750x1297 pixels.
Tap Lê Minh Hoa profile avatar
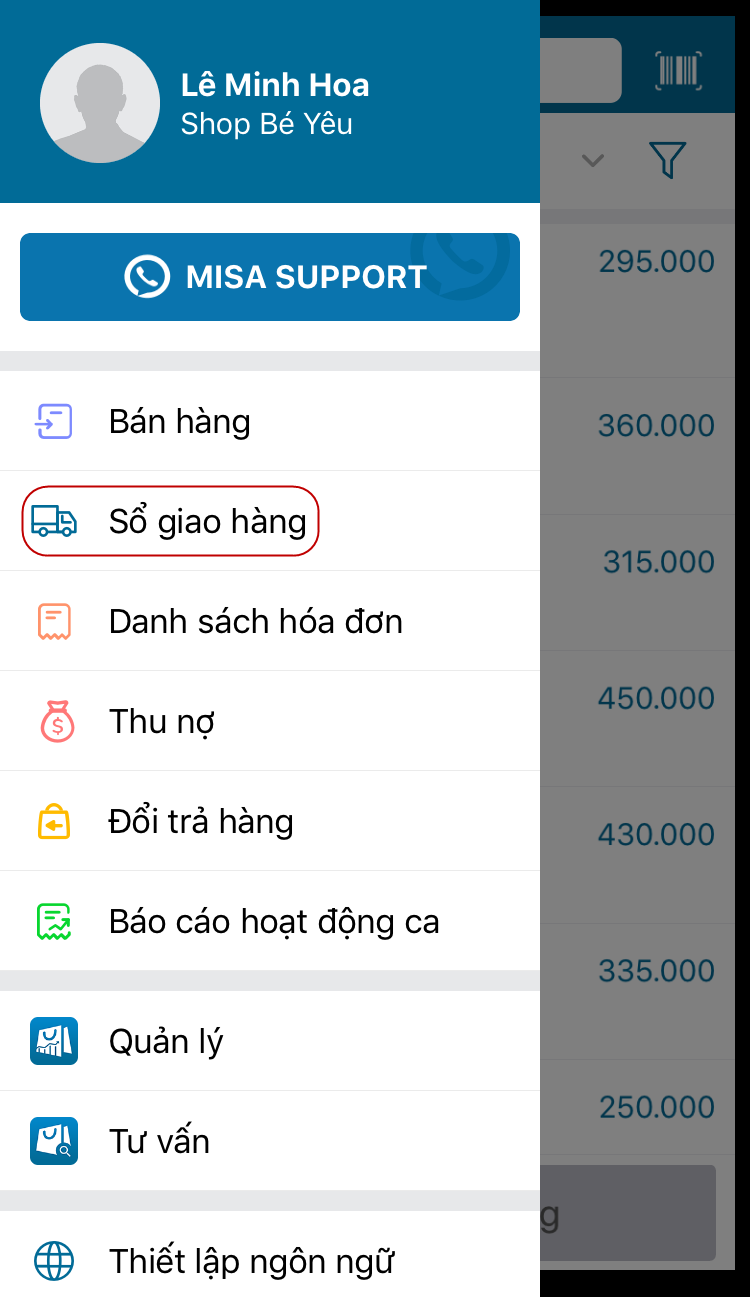100,103
